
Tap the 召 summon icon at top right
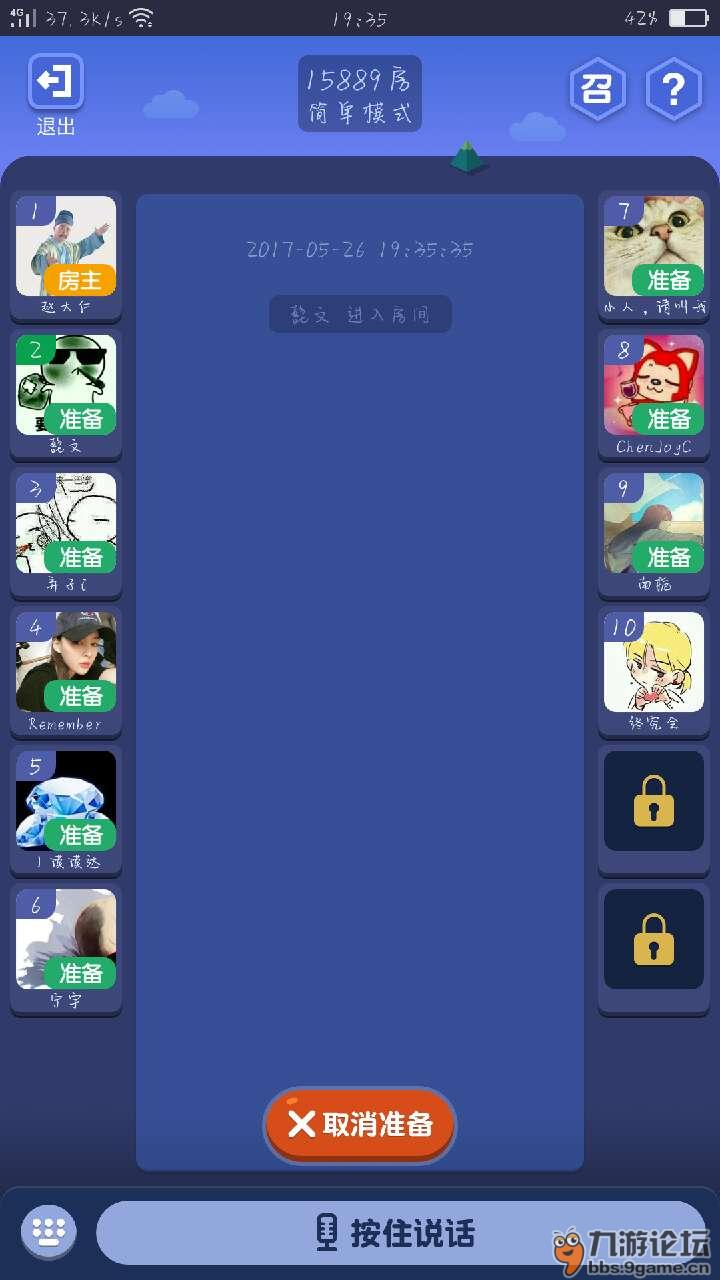click(598, 90)
